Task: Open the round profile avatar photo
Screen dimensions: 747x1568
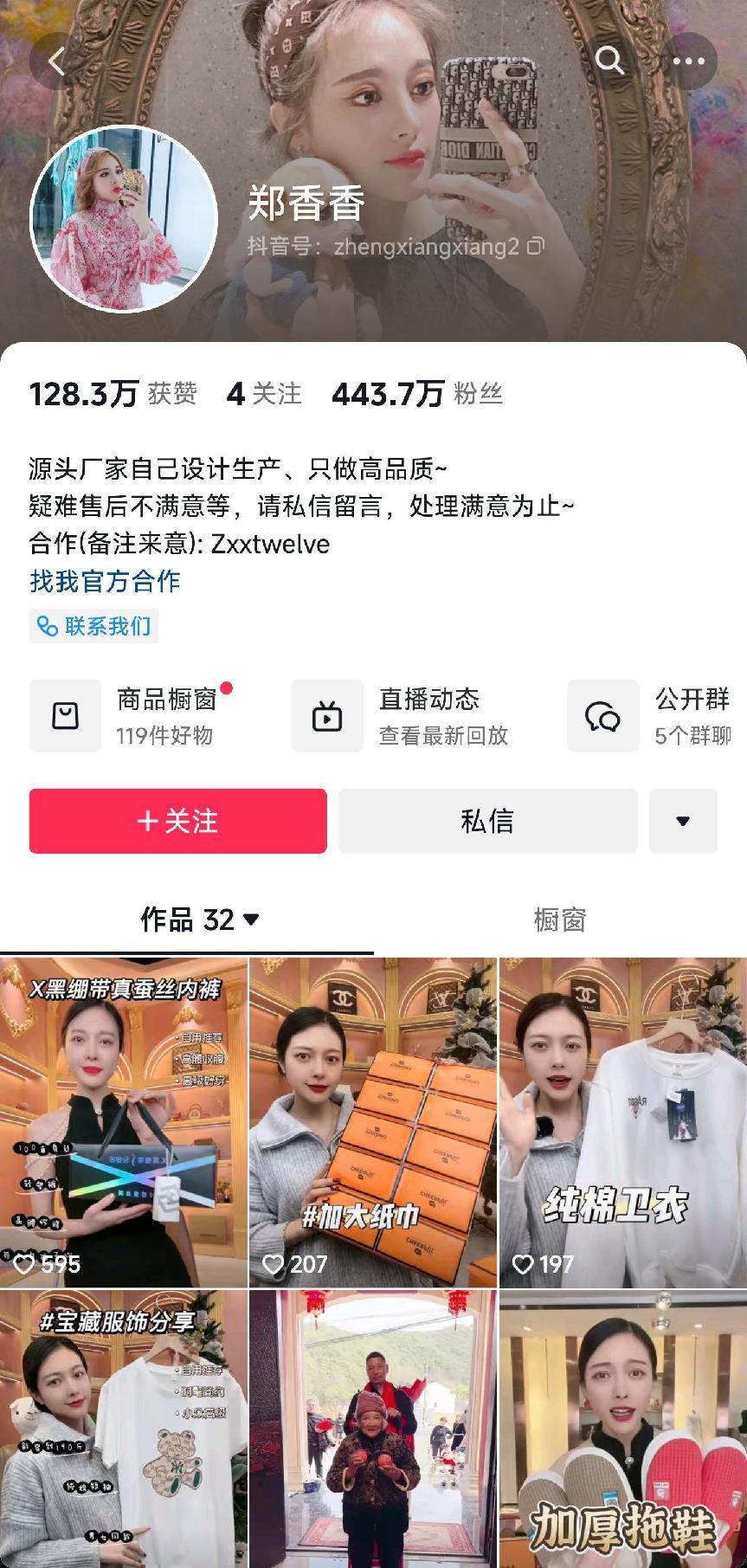Action: [124, 220]
